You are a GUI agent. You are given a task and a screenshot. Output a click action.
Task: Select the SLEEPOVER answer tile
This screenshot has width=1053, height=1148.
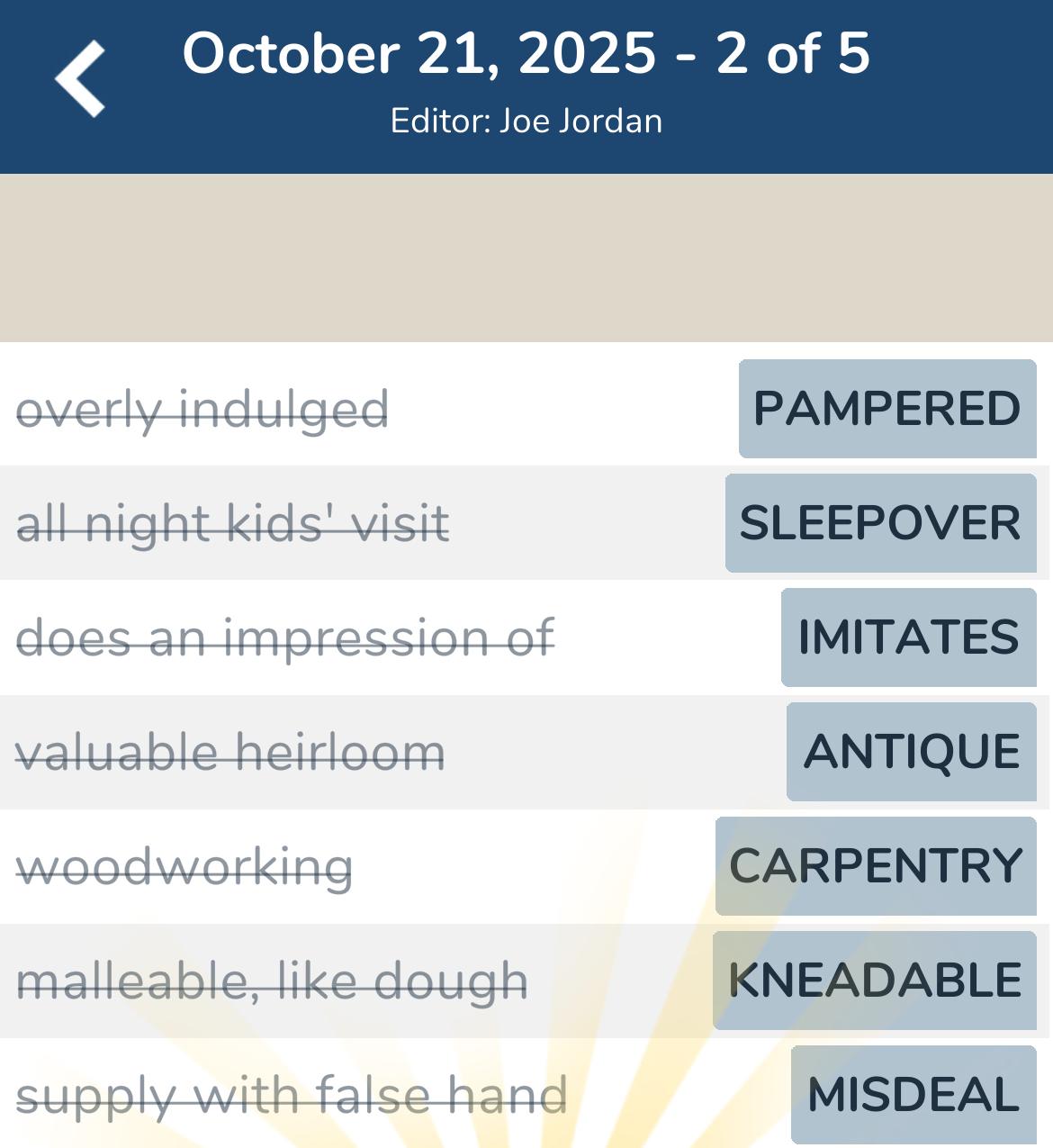[880, 523]
